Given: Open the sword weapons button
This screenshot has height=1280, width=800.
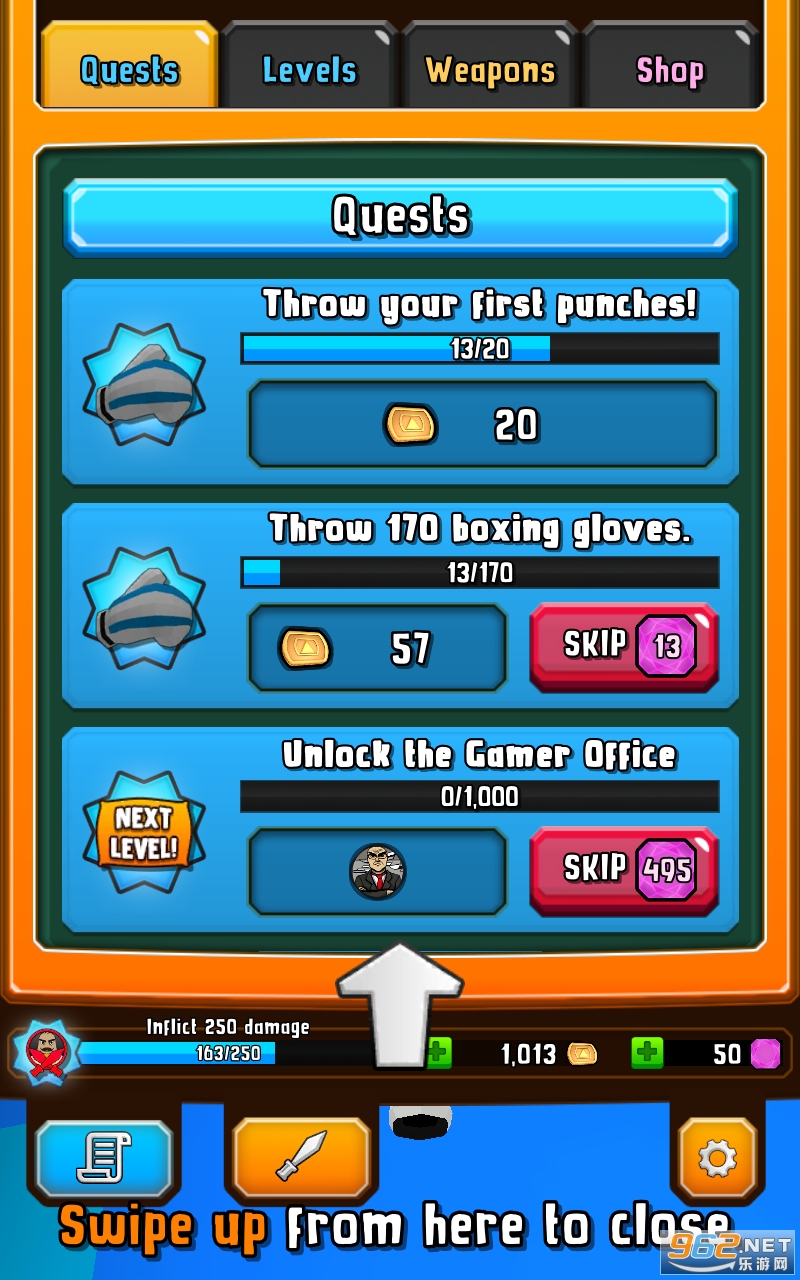Looking at the screenshot, I should [x=301, y=1158].
